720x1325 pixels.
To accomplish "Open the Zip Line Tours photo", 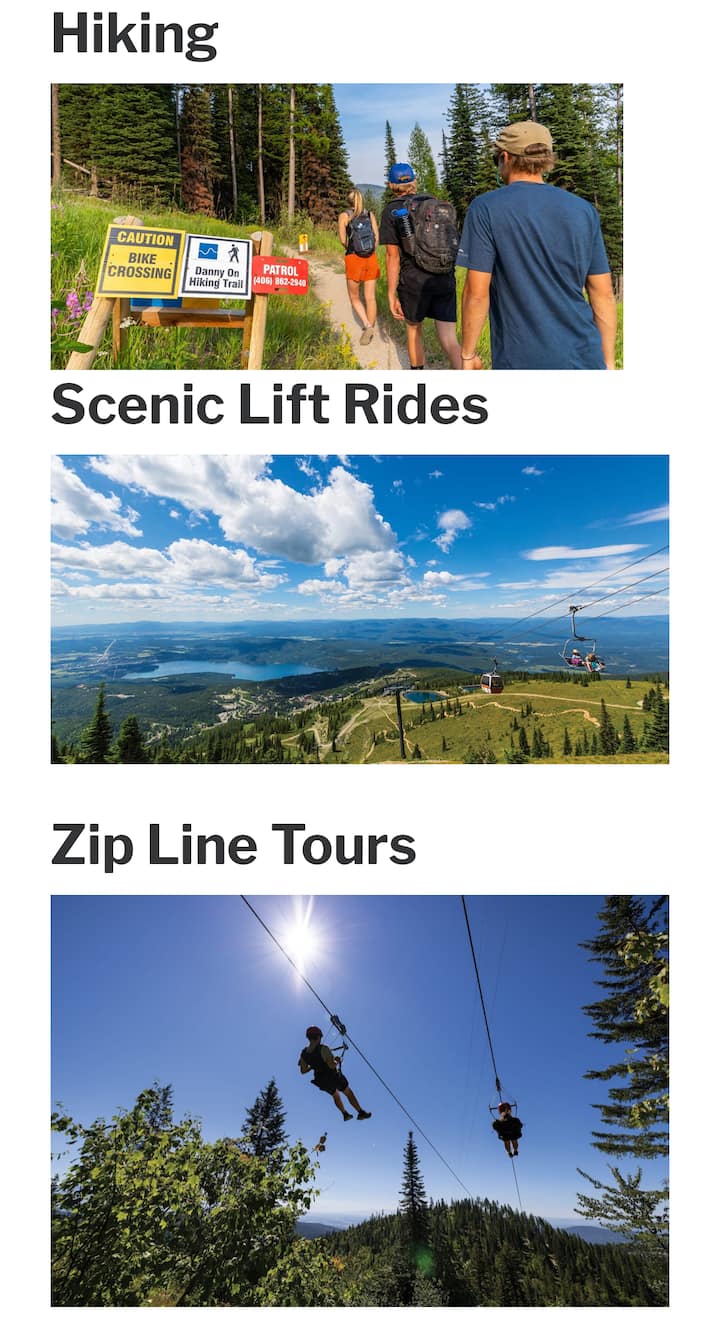I will pos(360,1100).
